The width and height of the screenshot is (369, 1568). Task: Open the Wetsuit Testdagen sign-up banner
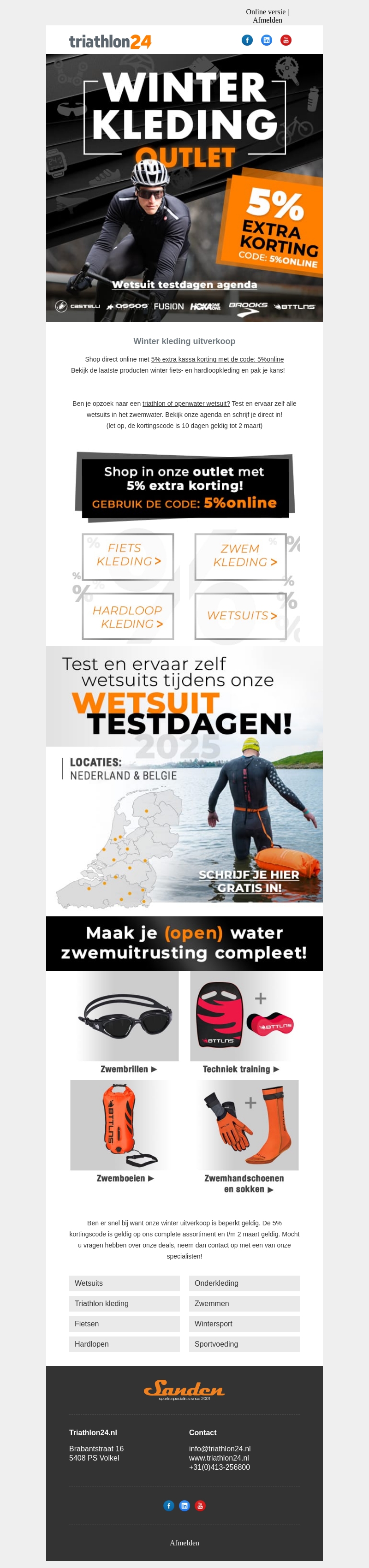point(184,773)
